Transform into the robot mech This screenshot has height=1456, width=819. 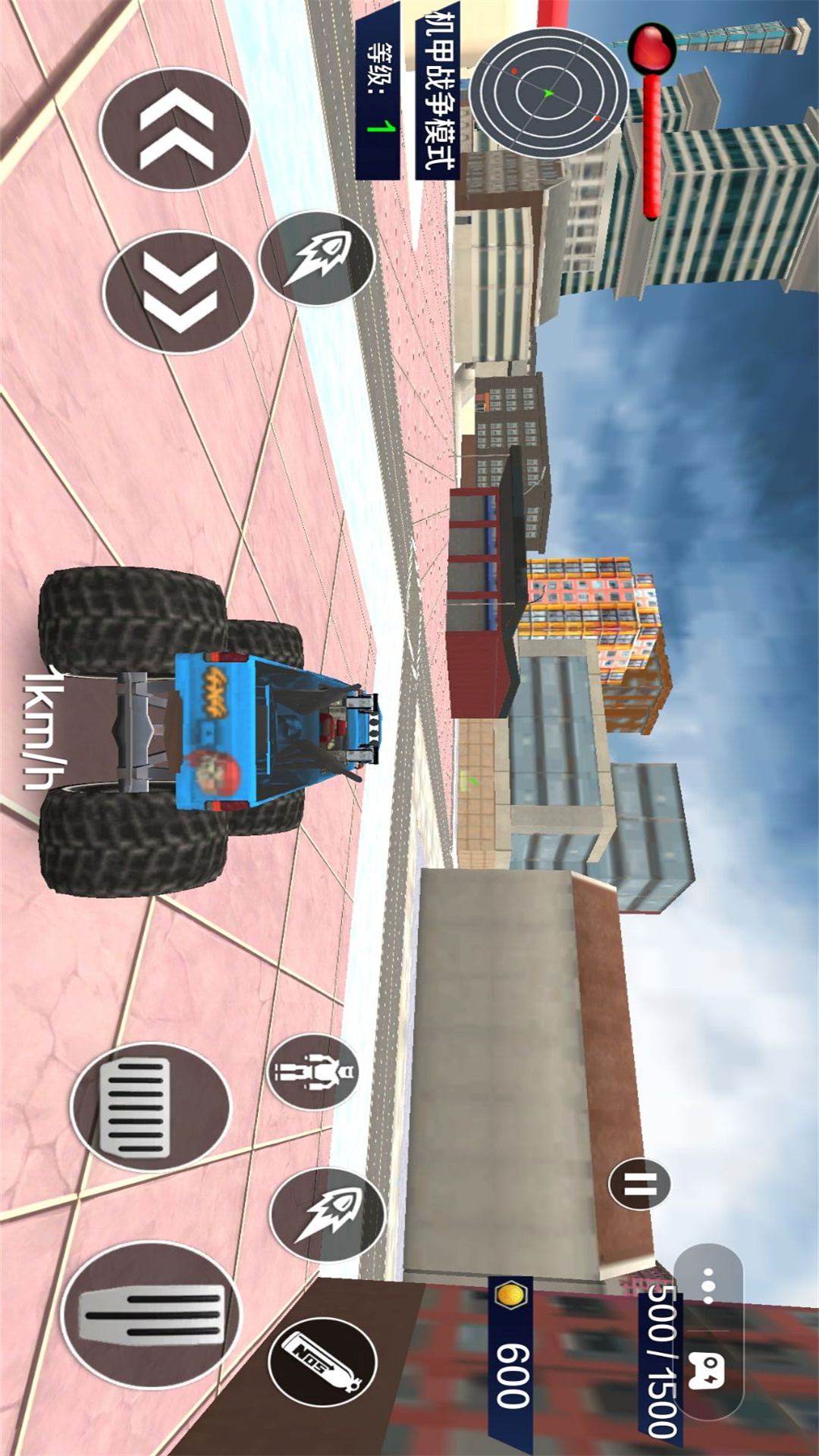[314, 1072]
